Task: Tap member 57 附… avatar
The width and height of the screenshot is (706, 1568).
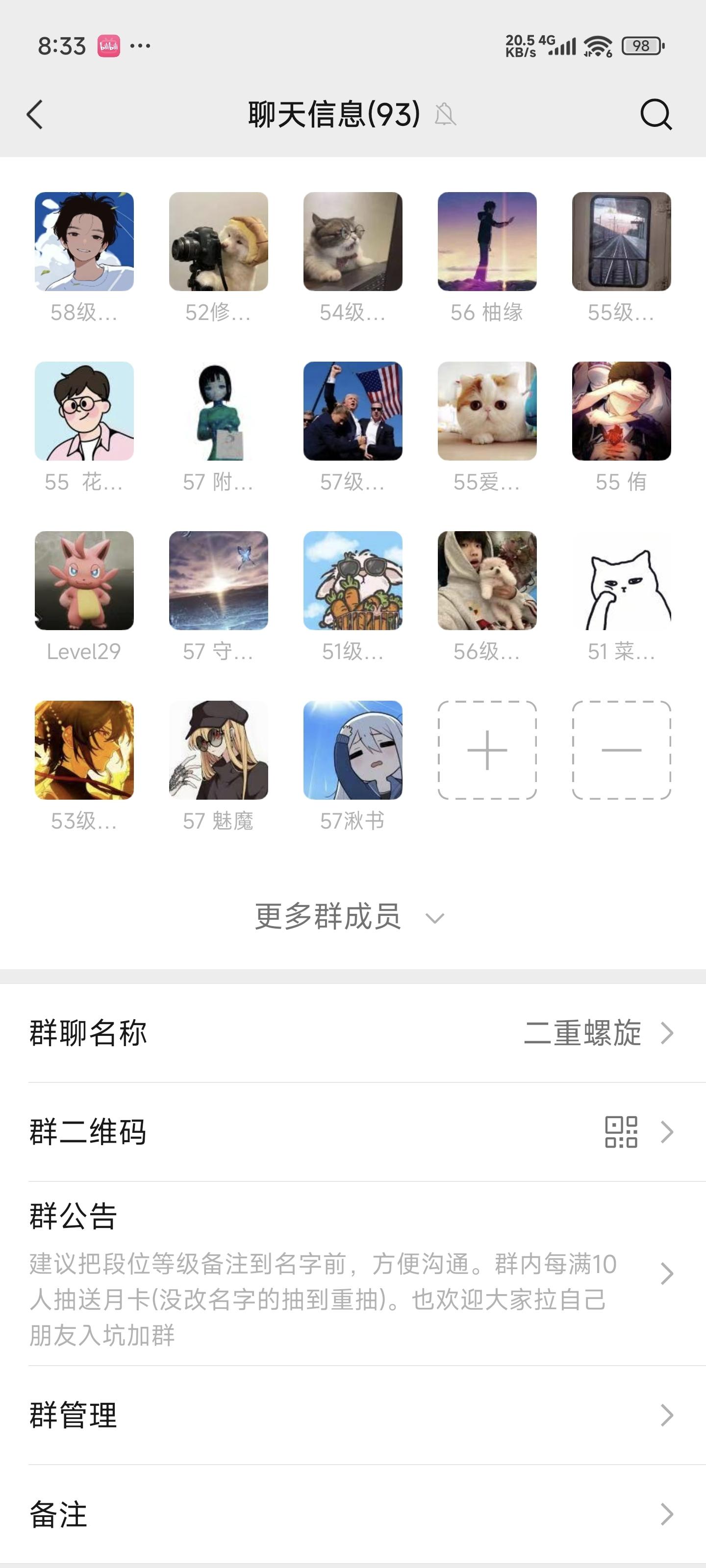Action: 218,411
